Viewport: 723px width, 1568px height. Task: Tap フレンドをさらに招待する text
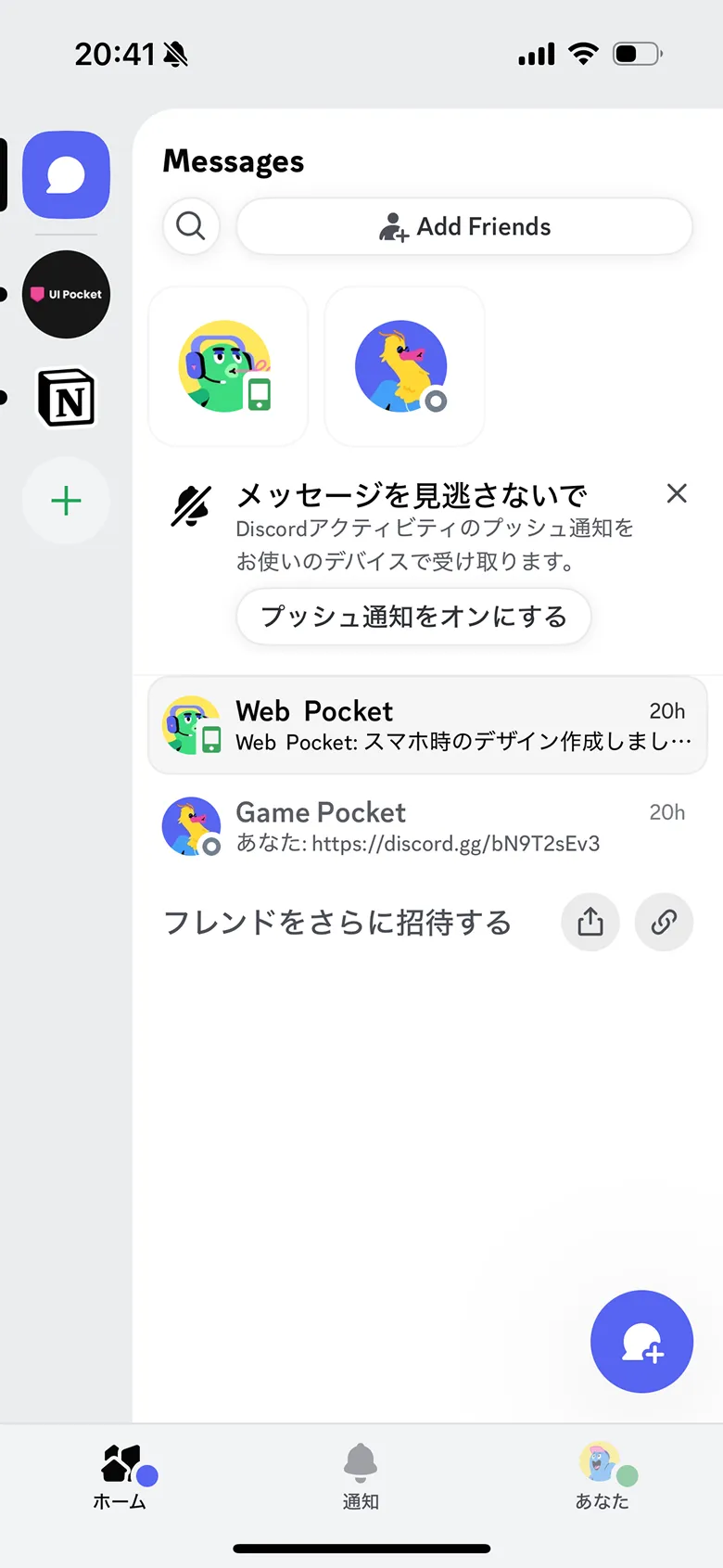click(x=337, y=922)
